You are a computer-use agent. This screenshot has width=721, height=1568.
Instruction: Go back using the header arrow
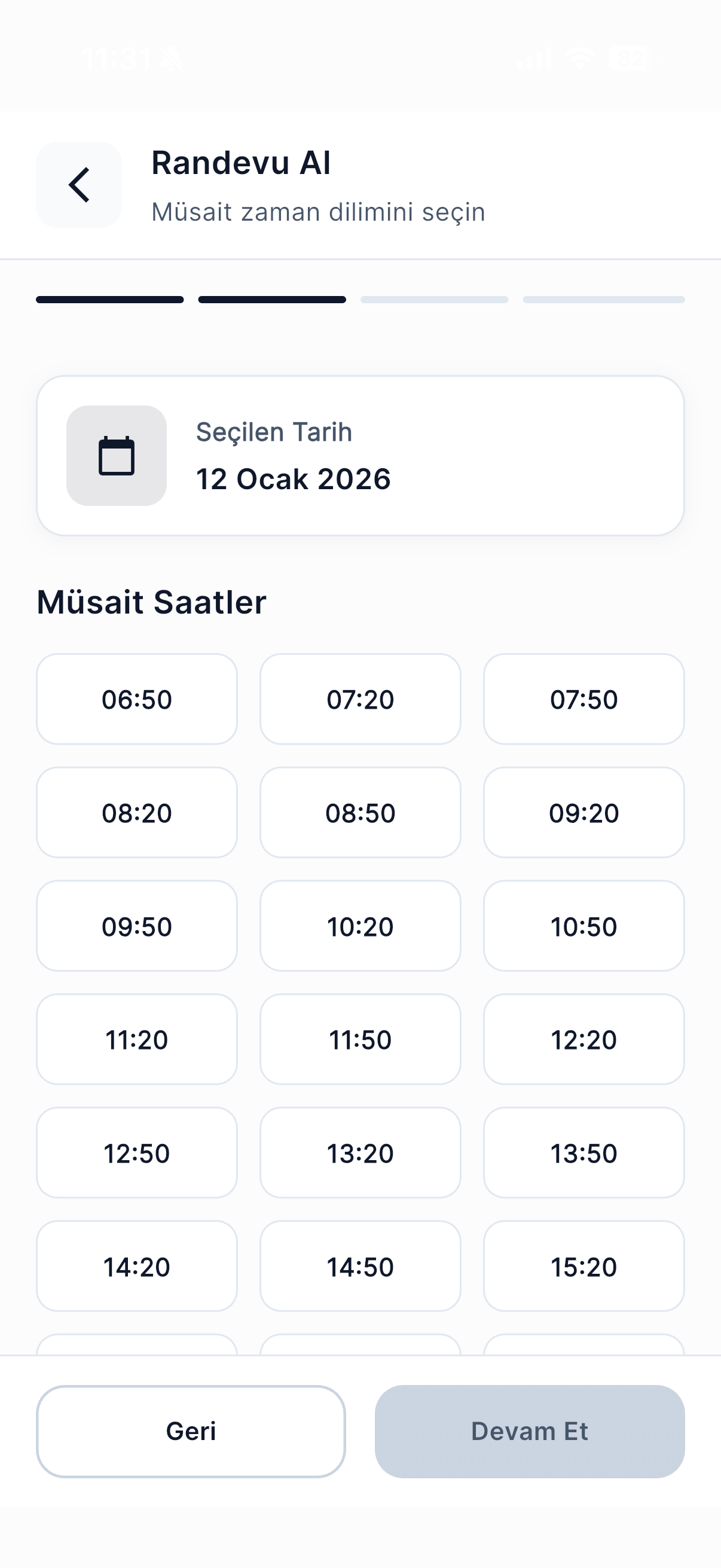tap(79, 185)
